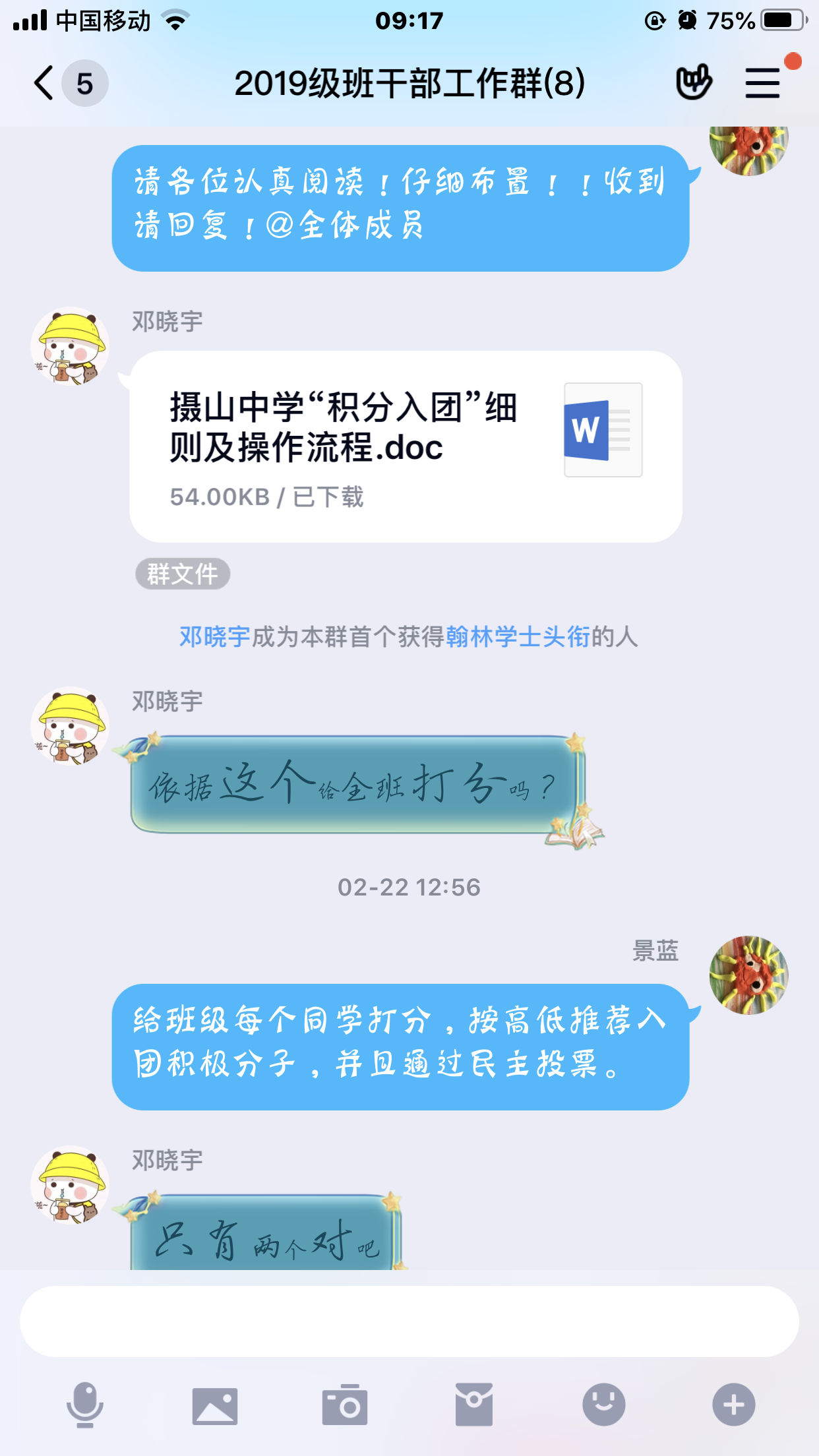Image resolution: width=819 pixels, height=1456 pixels.
Task: Open the 翰林学士头衔 link
Action: coord(518,637)
